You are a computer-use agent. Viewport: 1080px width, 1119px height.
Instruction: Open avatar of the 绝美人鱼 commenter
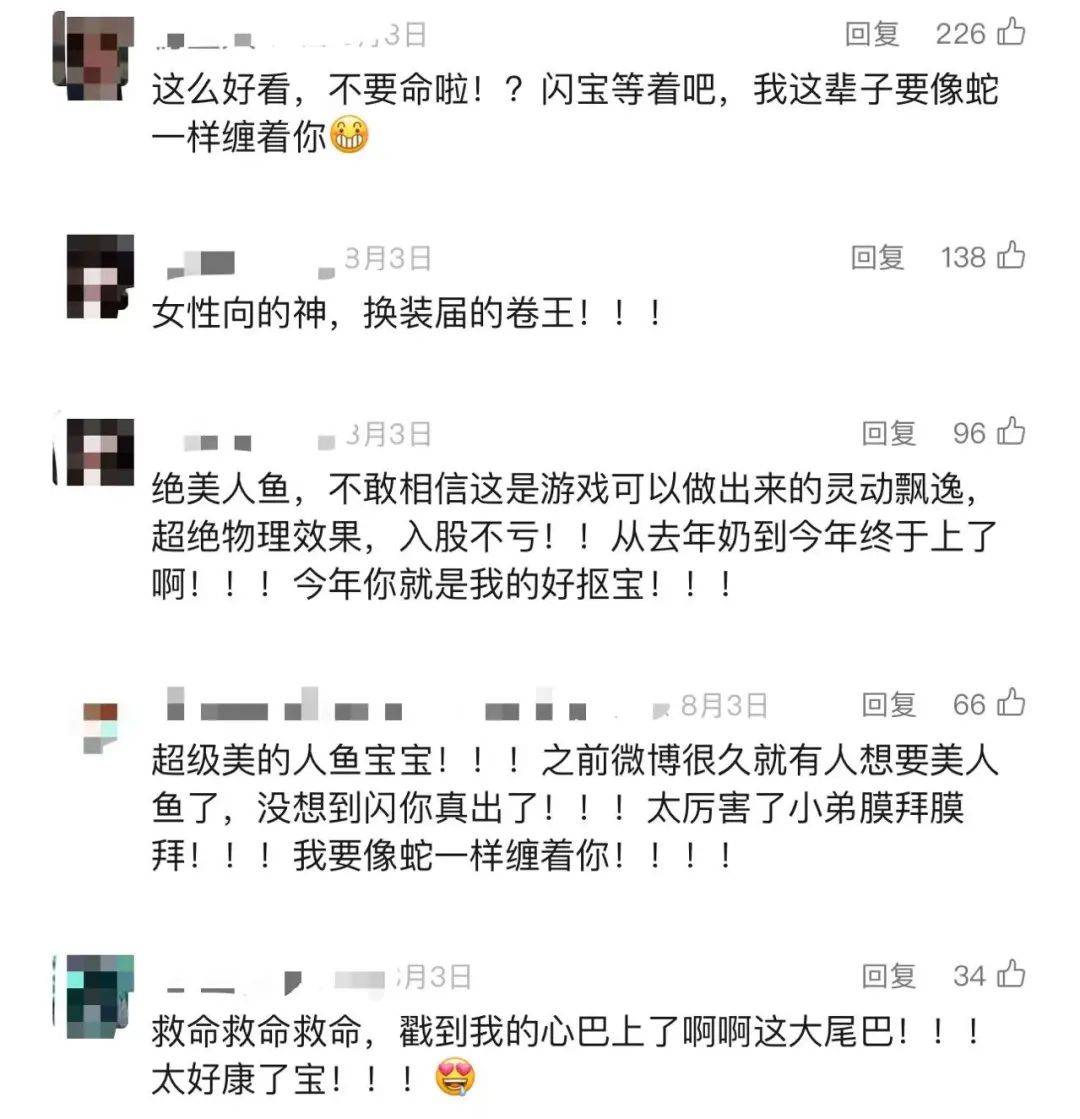pos(99,452)
